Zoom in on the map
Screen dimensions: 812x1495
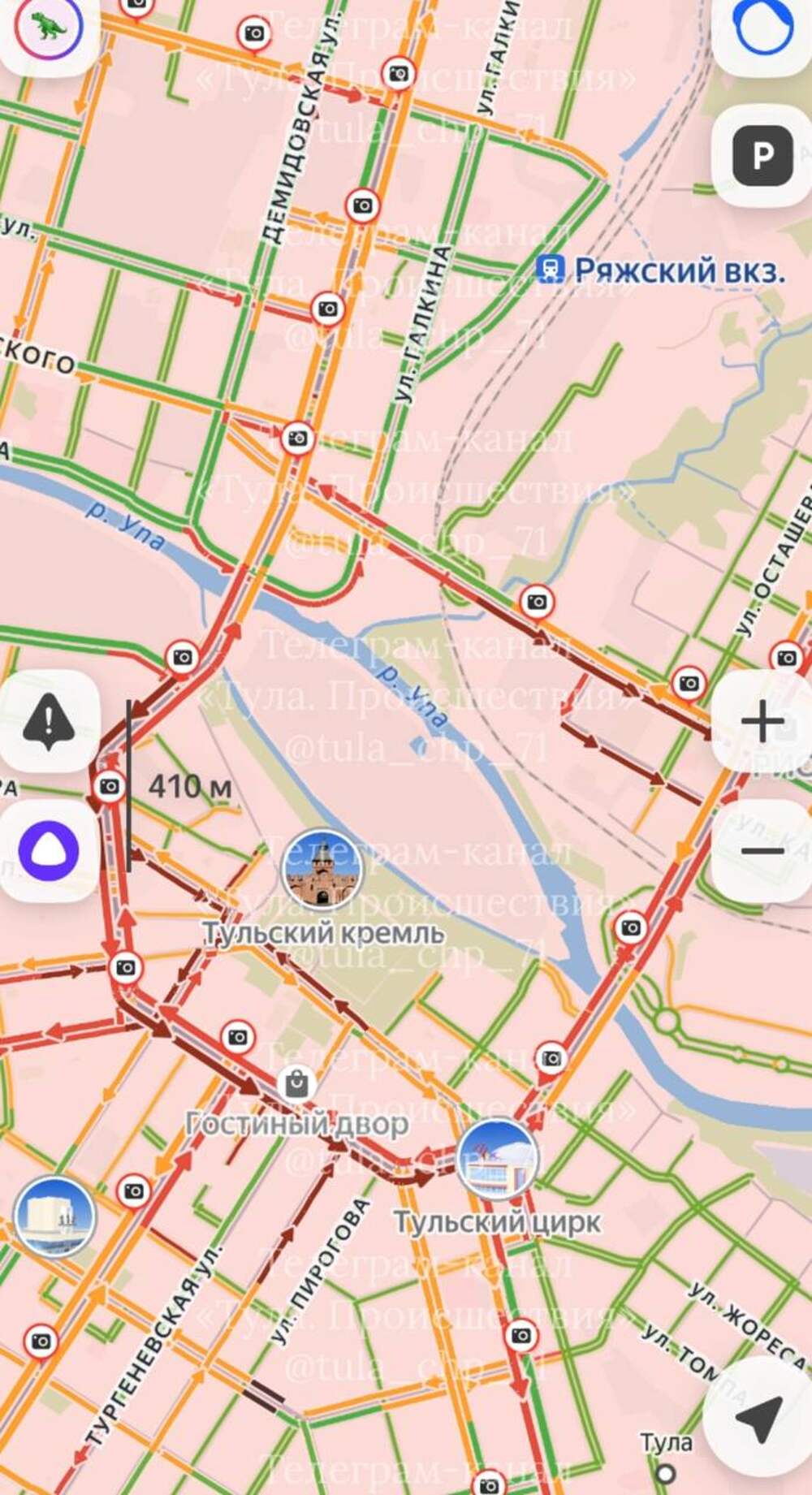pyautogui.click(x=762, y=721)
